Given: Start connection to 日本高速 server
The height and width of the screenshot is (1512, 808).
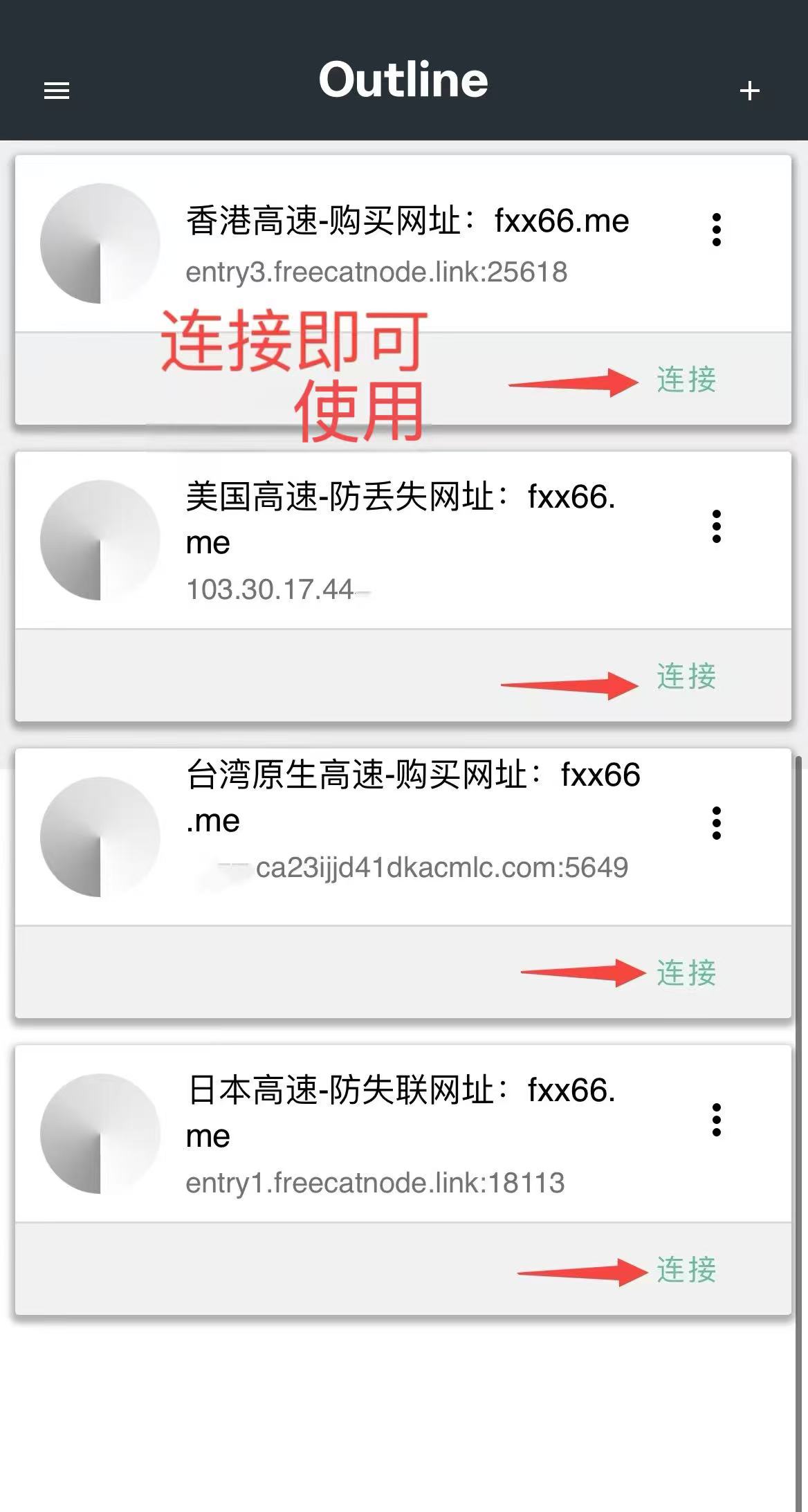Looking at the screenshot, I should 686,1270.
